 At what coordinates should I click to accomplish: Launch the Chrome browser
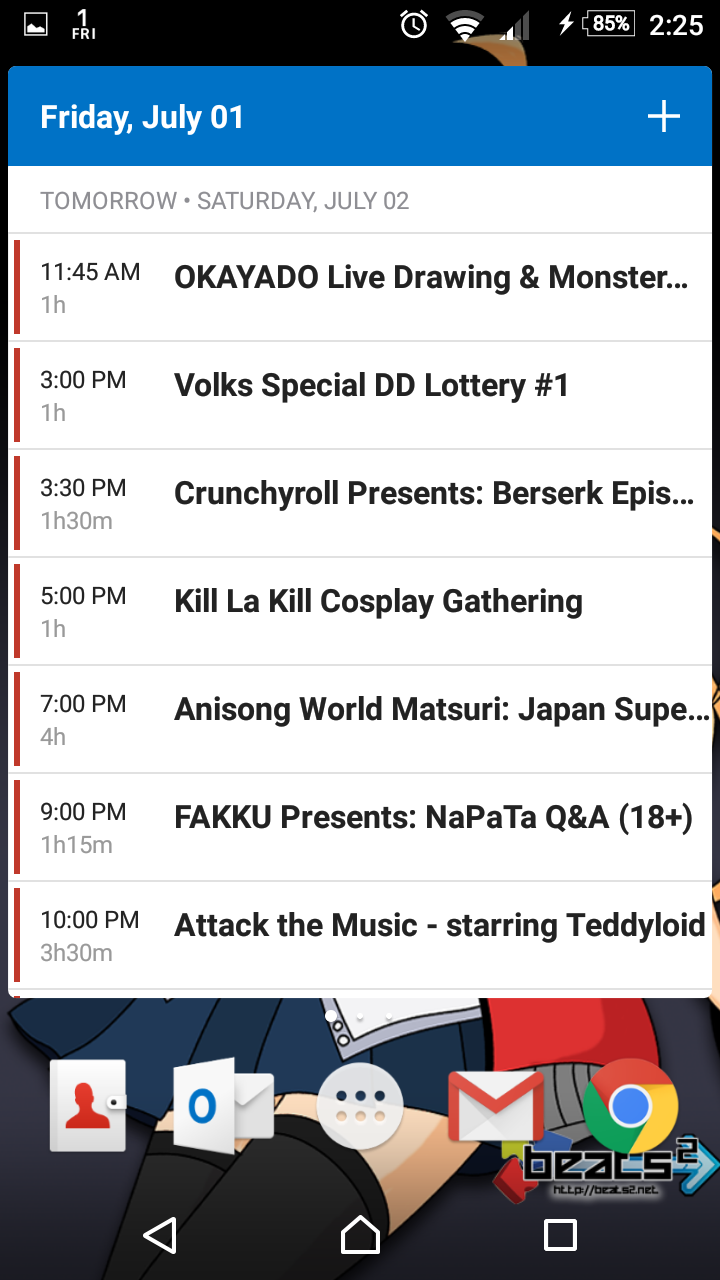[630, 1106]
